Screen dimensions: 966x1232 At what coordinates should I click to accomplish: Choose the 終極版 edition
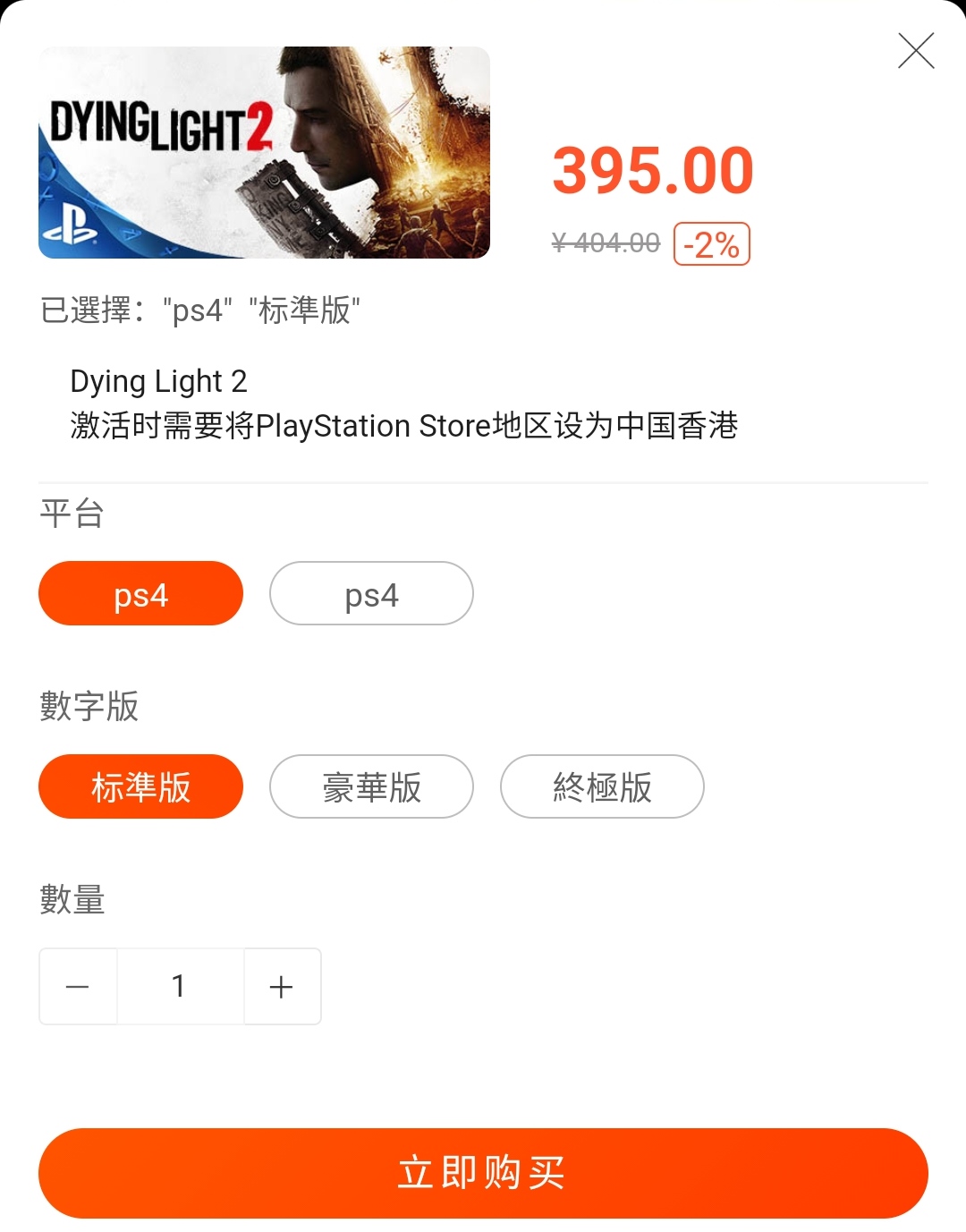tap(602, 787)
